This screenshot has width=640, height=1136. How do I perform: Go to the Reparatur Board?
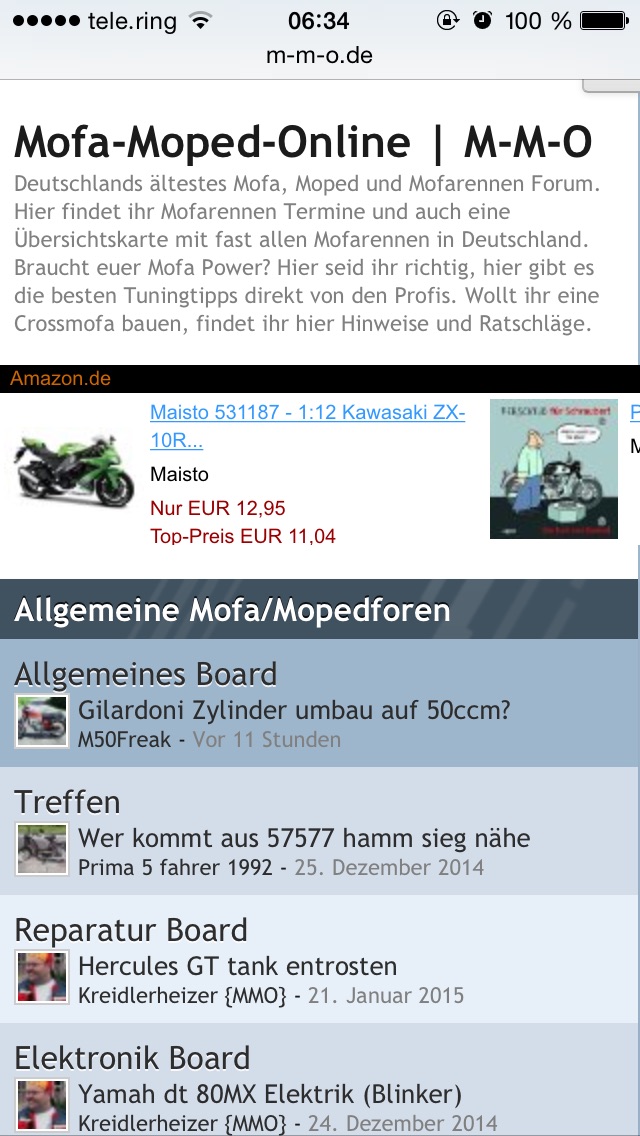click(130, 930)
